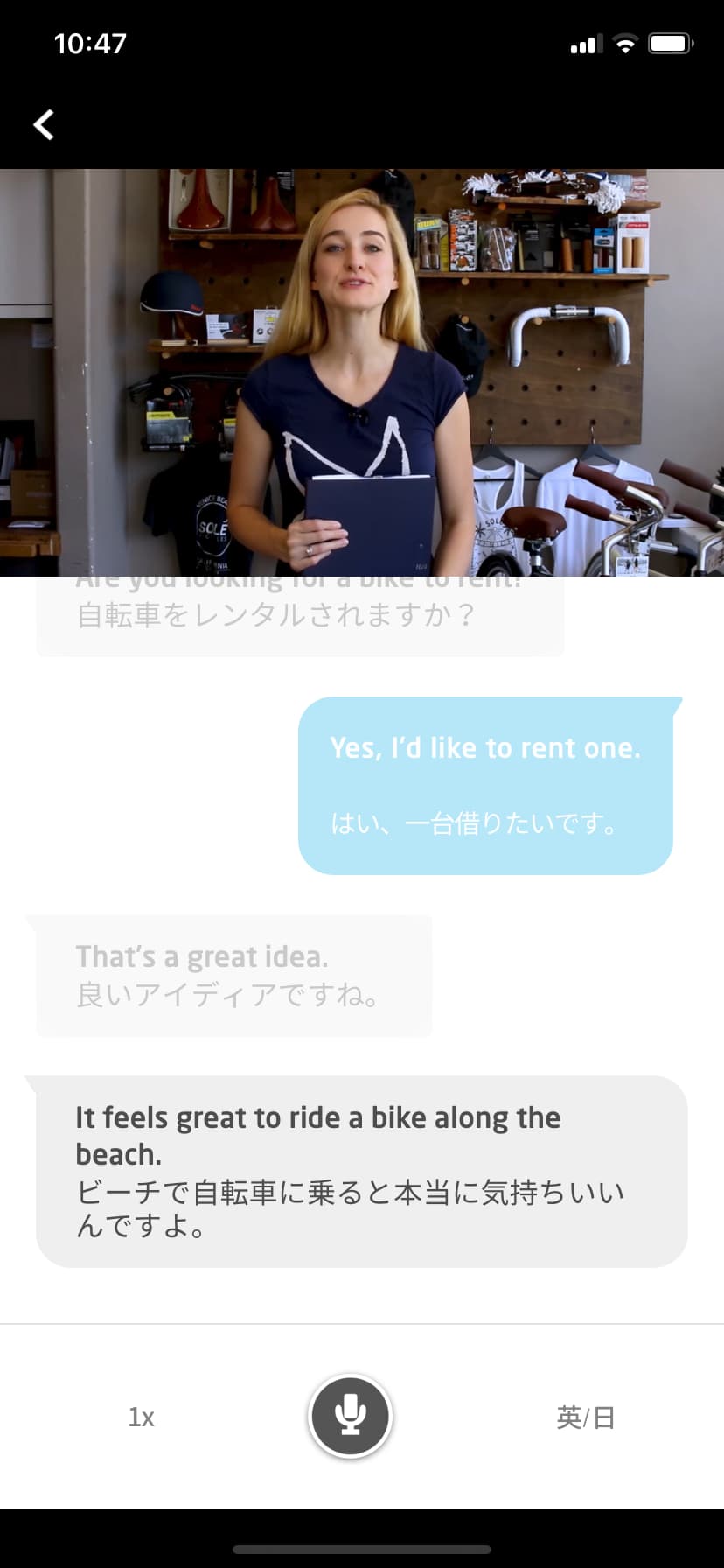The width and height of the screenshot is (724, 1568).
Task: Select the line 自転車をレンタルされますか？
Action: pyautogui.click(x=300, y=617)
